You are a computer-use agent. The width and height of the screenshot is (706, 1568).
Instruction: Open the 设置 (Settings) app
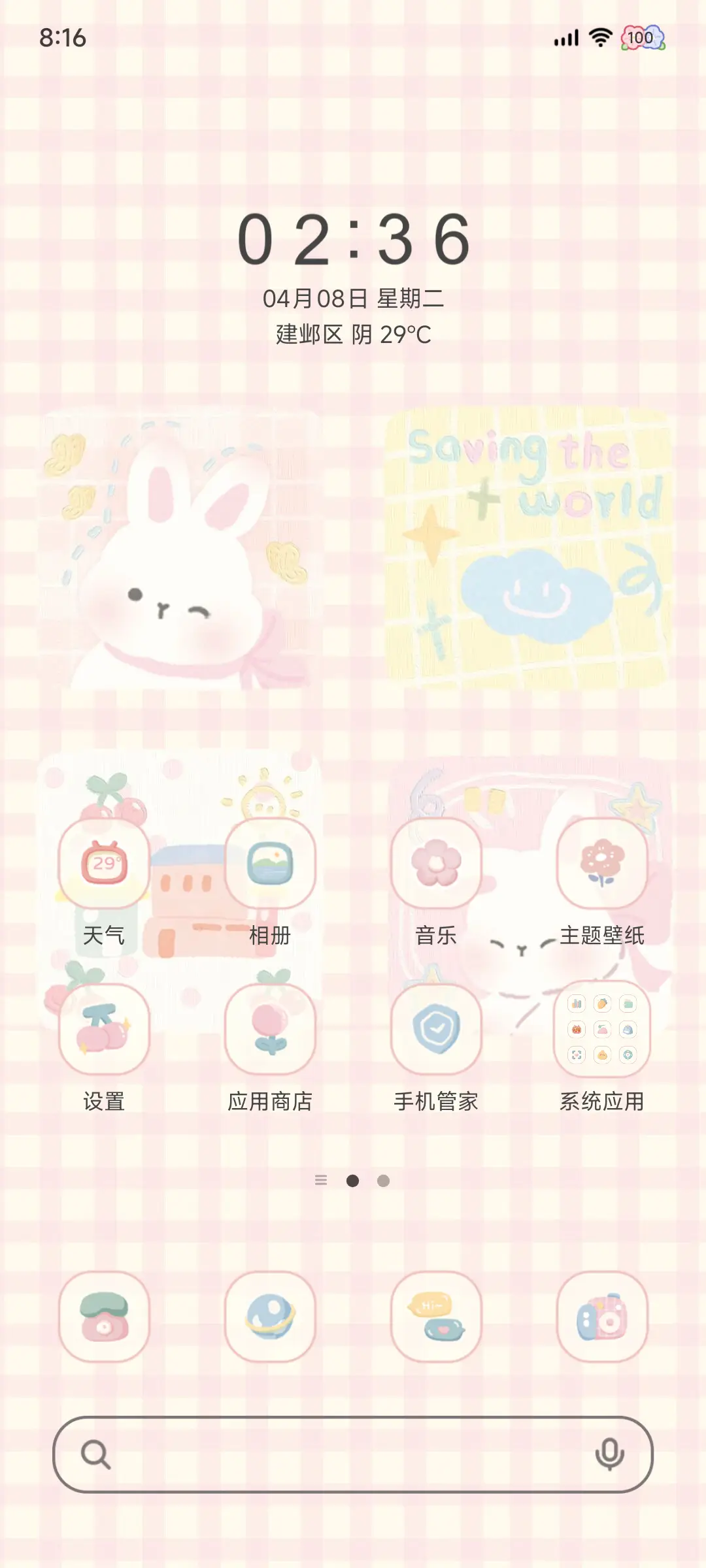[x=105, y=1029]
